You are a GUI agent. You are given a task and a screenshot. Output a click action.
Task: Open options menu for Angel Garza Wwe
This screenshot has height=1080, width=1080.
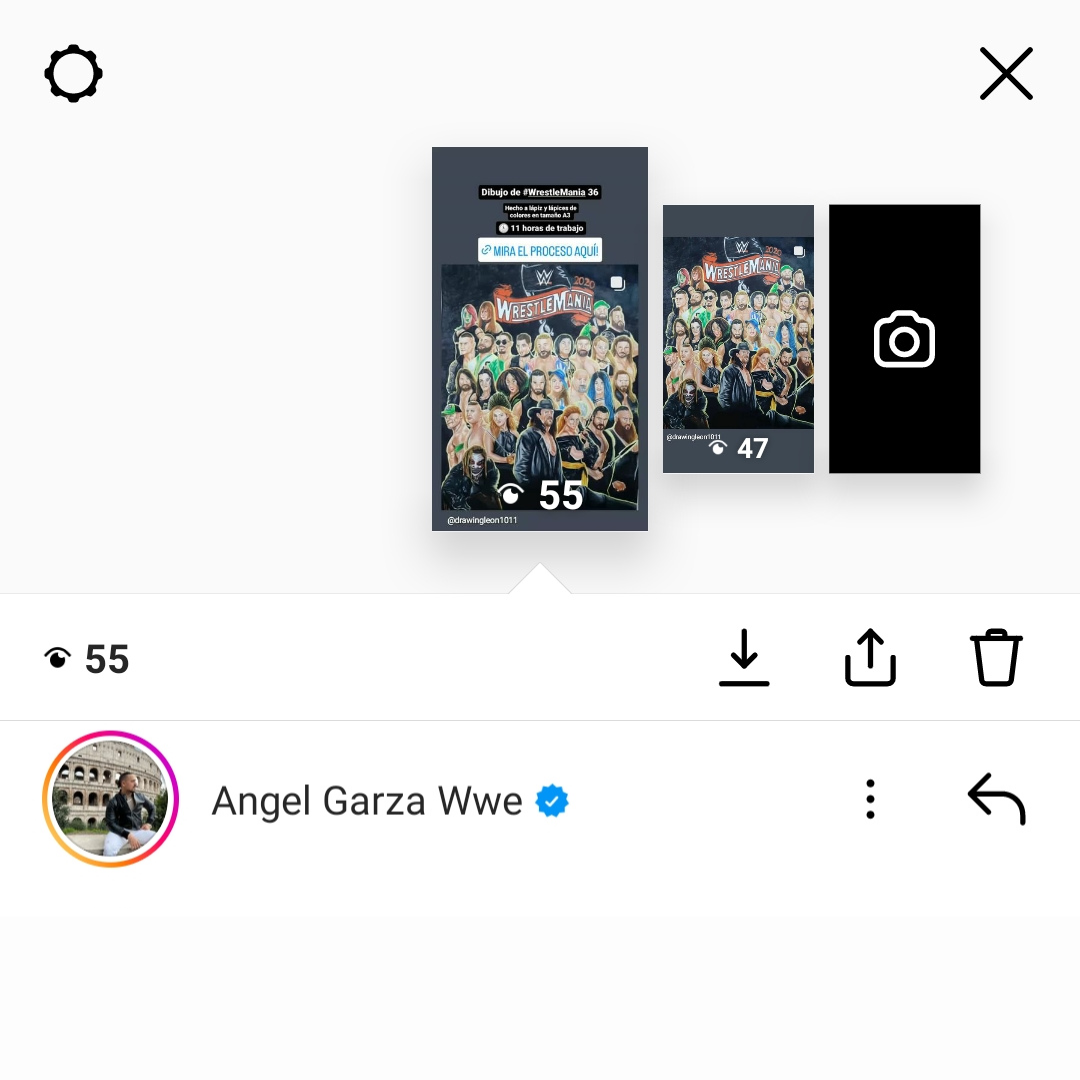pyautogui.click(x=870, y=800)
